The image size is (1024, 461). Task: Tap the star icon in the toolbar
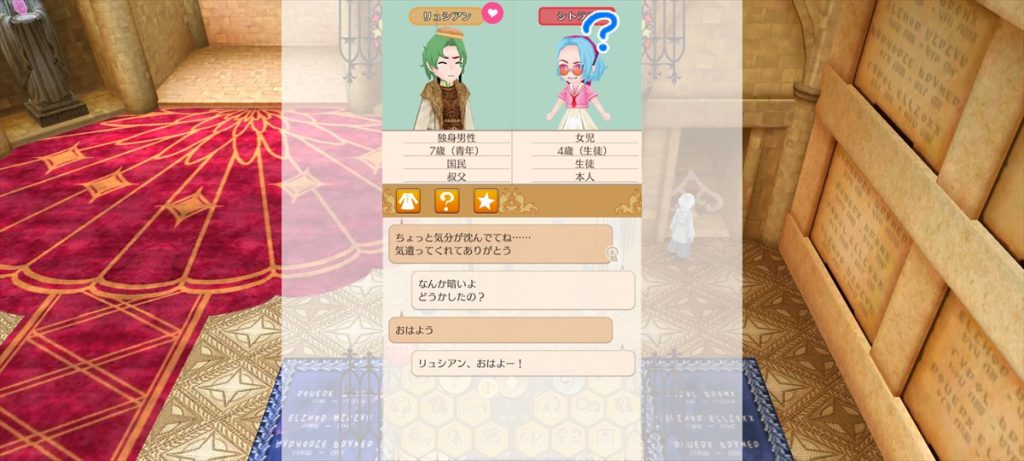[x=485, y=201]
